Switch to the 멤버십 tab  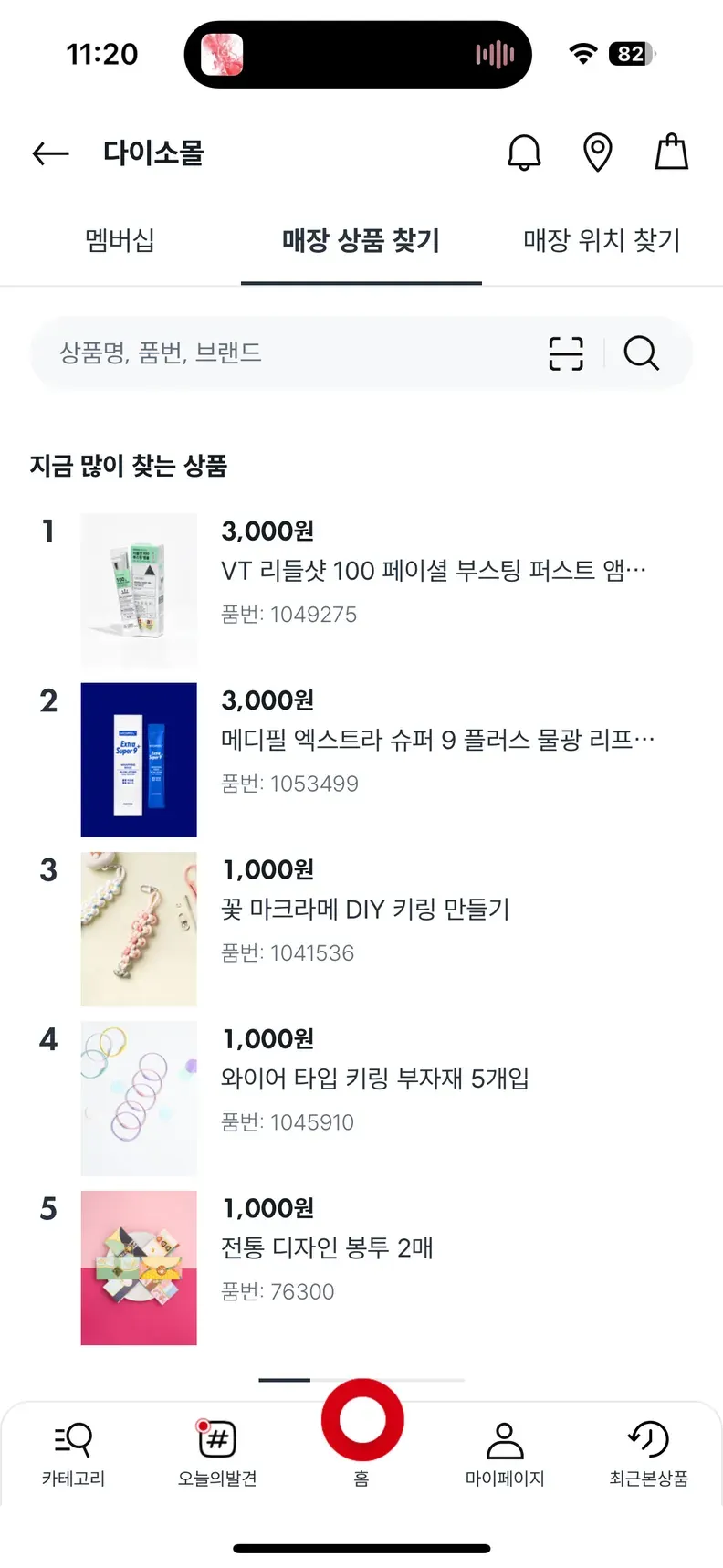click(x=120, y=240)
